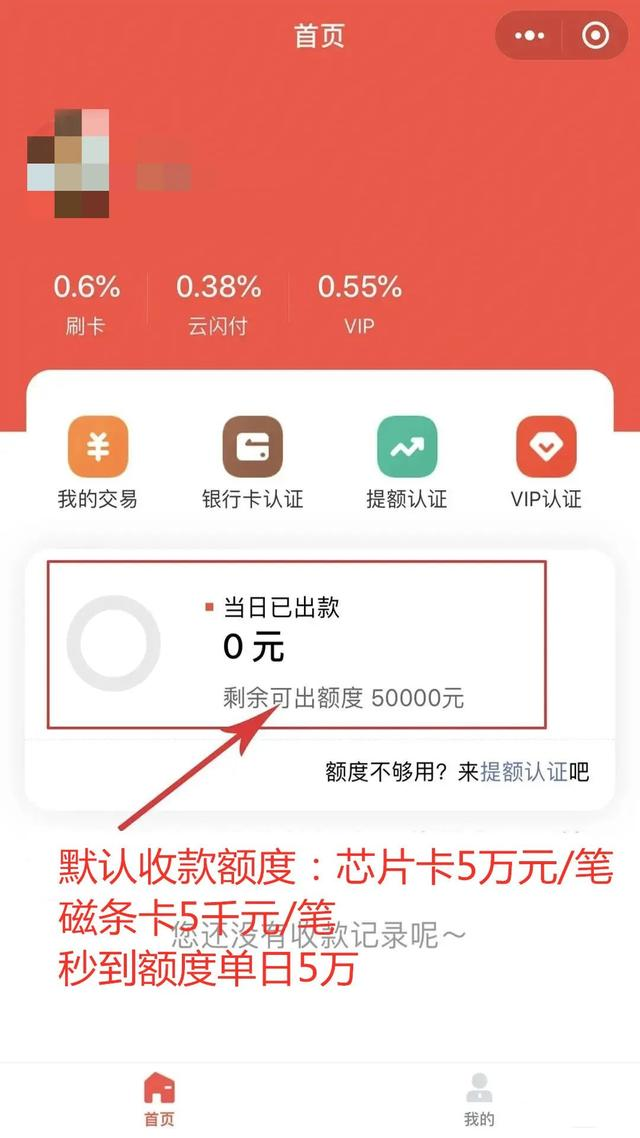Open the mini-program more options menu
Image resolution: width=640 pixels, height=1138 pixels.
click(530, 36)
